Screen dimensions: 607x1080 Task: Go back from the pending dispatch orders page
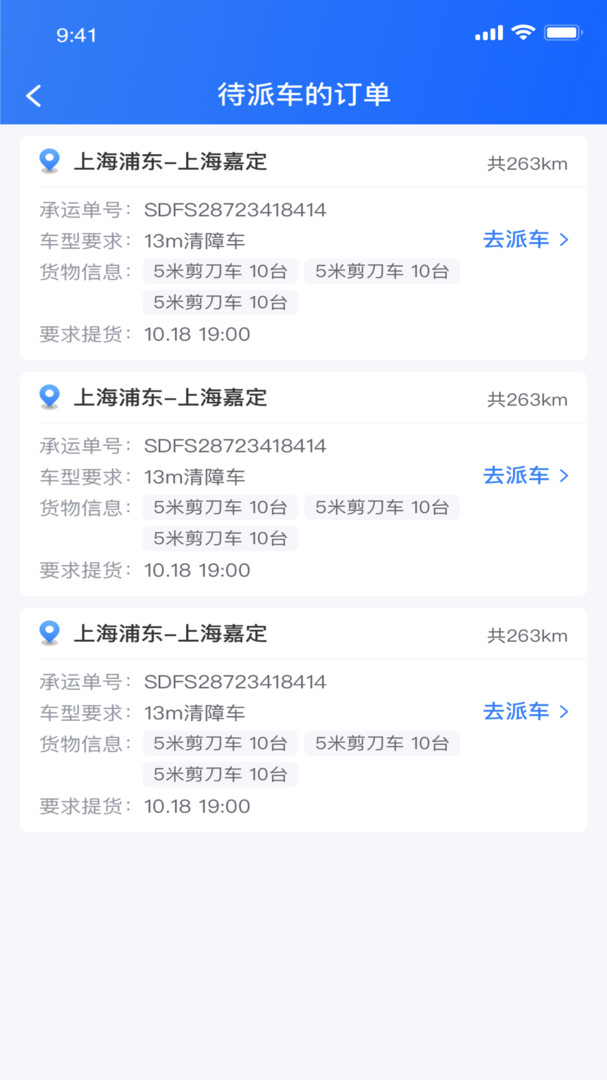click(34, 96)
